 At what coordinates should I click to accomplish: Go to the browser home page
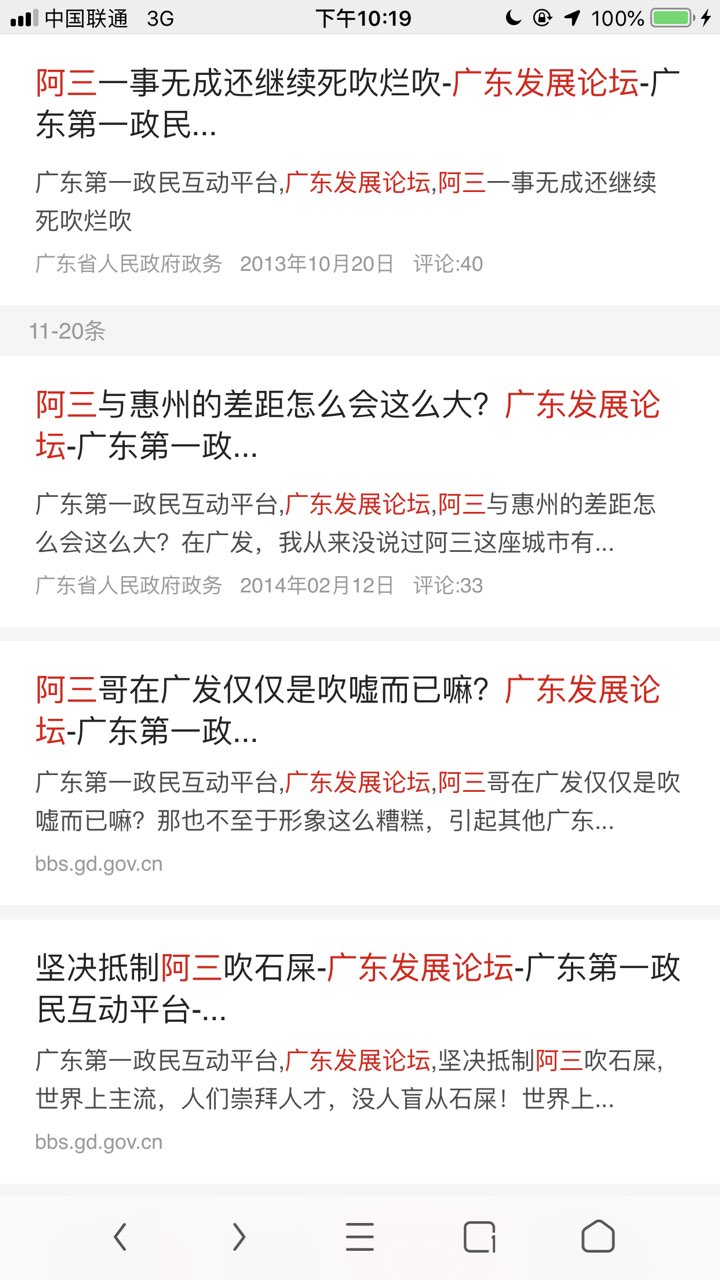coord(598,1237)
